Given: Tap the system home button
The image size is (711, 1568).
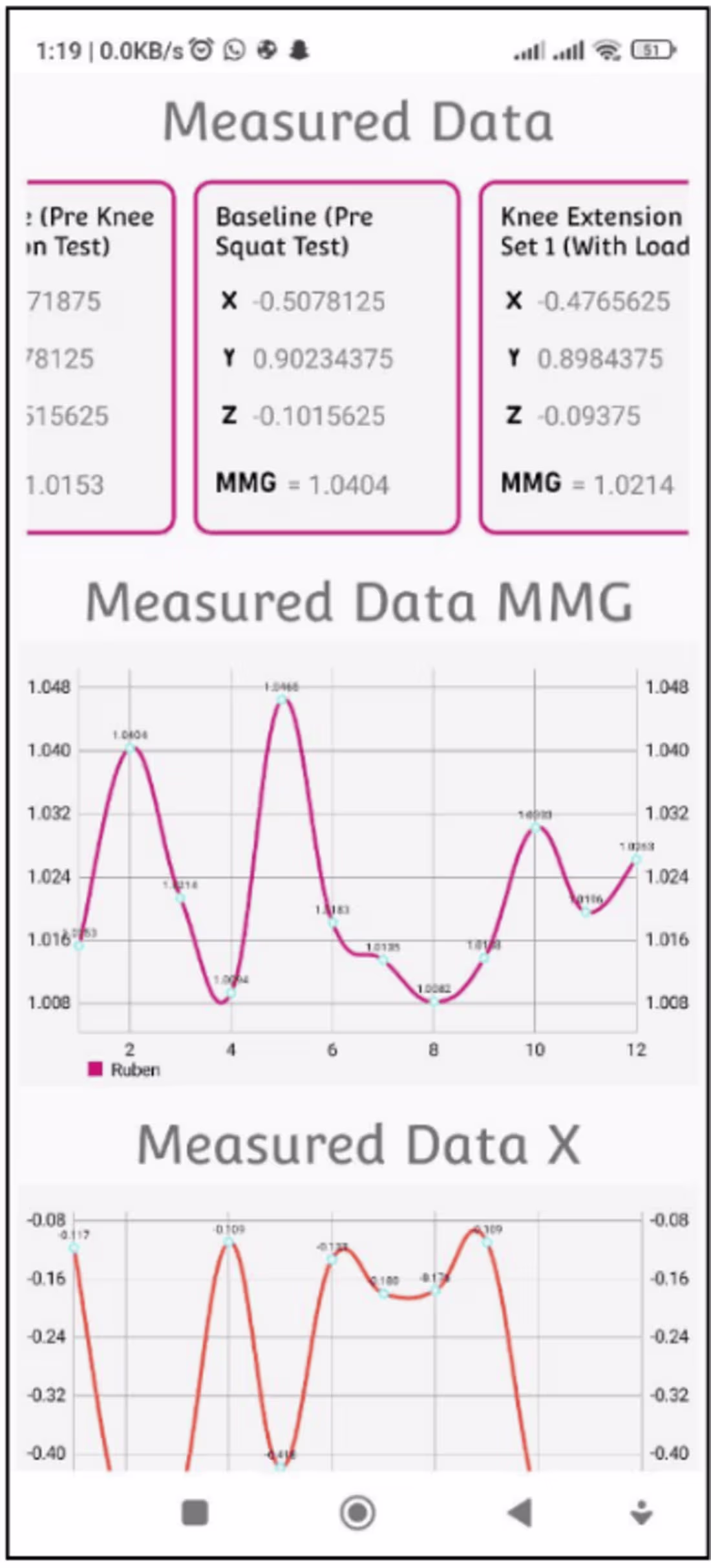Looking at the screenshot, I should (x=357, y=1512).
